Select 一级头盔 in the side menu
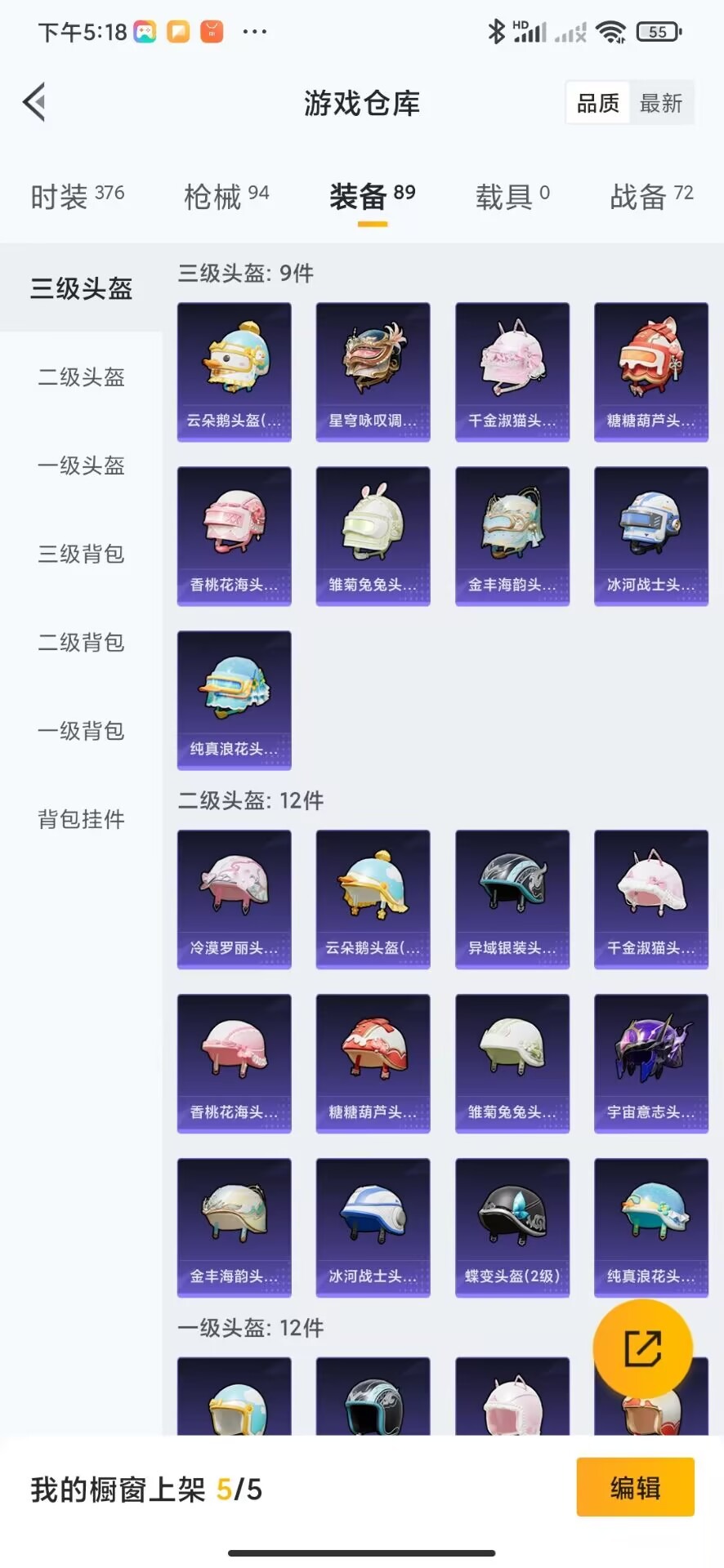Viewport: 724px width, 1568px height. [x=81, y=465]
